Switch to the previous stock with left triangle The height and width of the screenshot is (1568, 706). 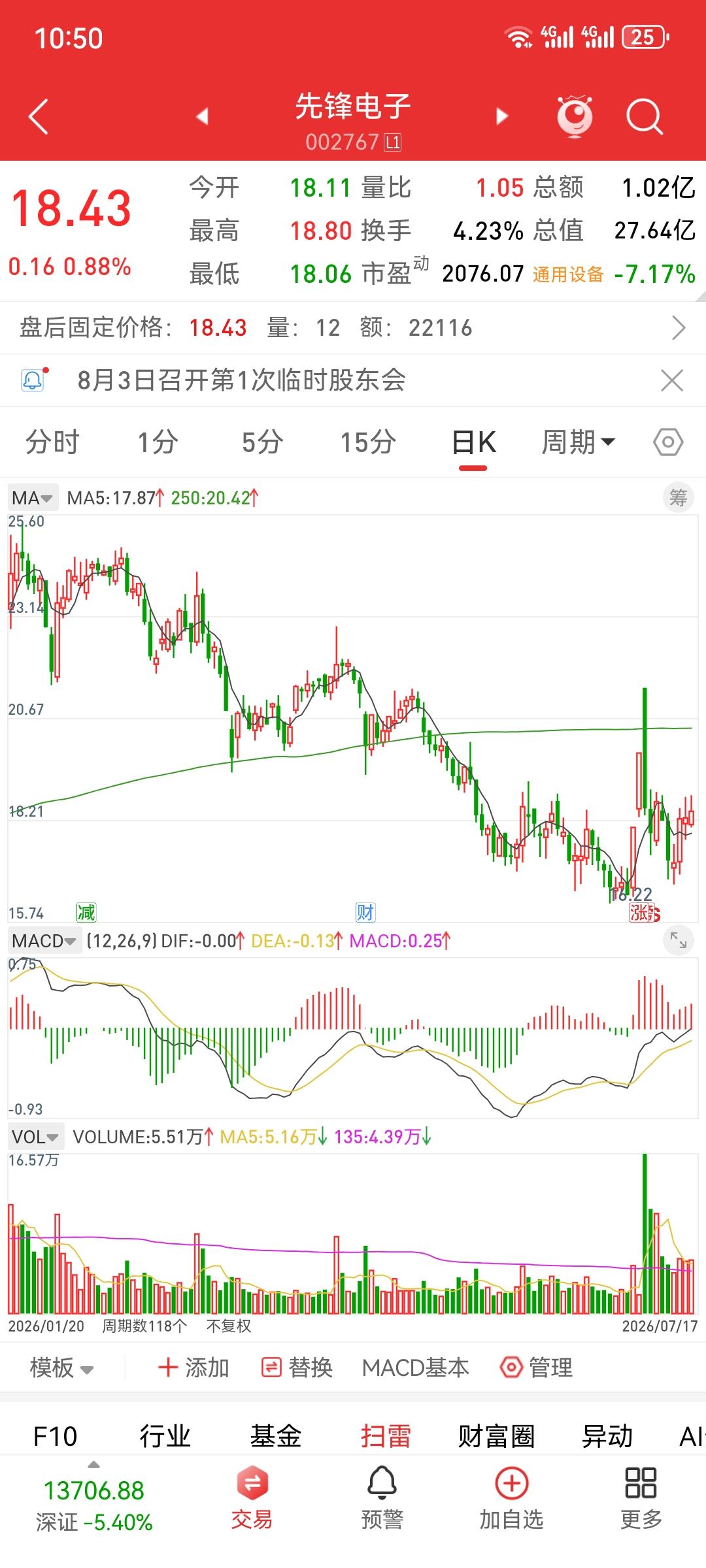point(203,116)
